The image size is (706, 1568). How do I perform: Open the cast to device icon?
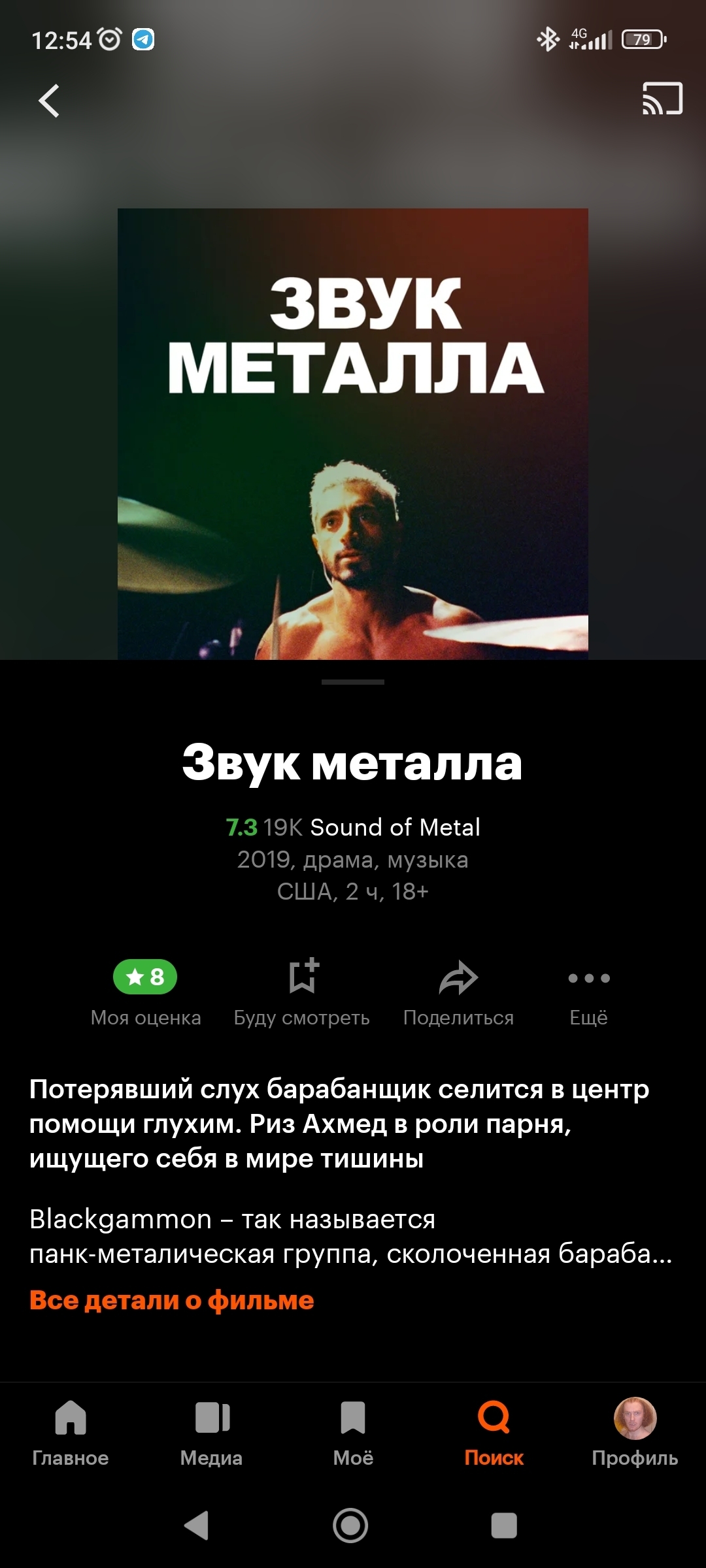(x=662, y=99)
